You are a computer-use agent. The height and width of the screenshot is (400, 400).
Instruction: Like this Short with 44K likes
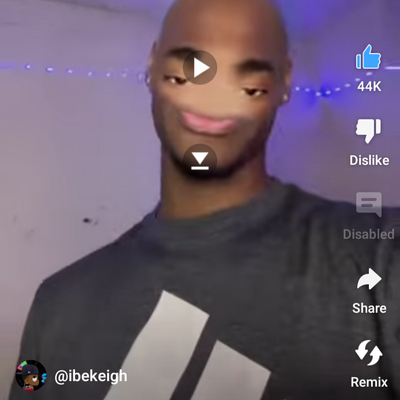tap(368, 57)
